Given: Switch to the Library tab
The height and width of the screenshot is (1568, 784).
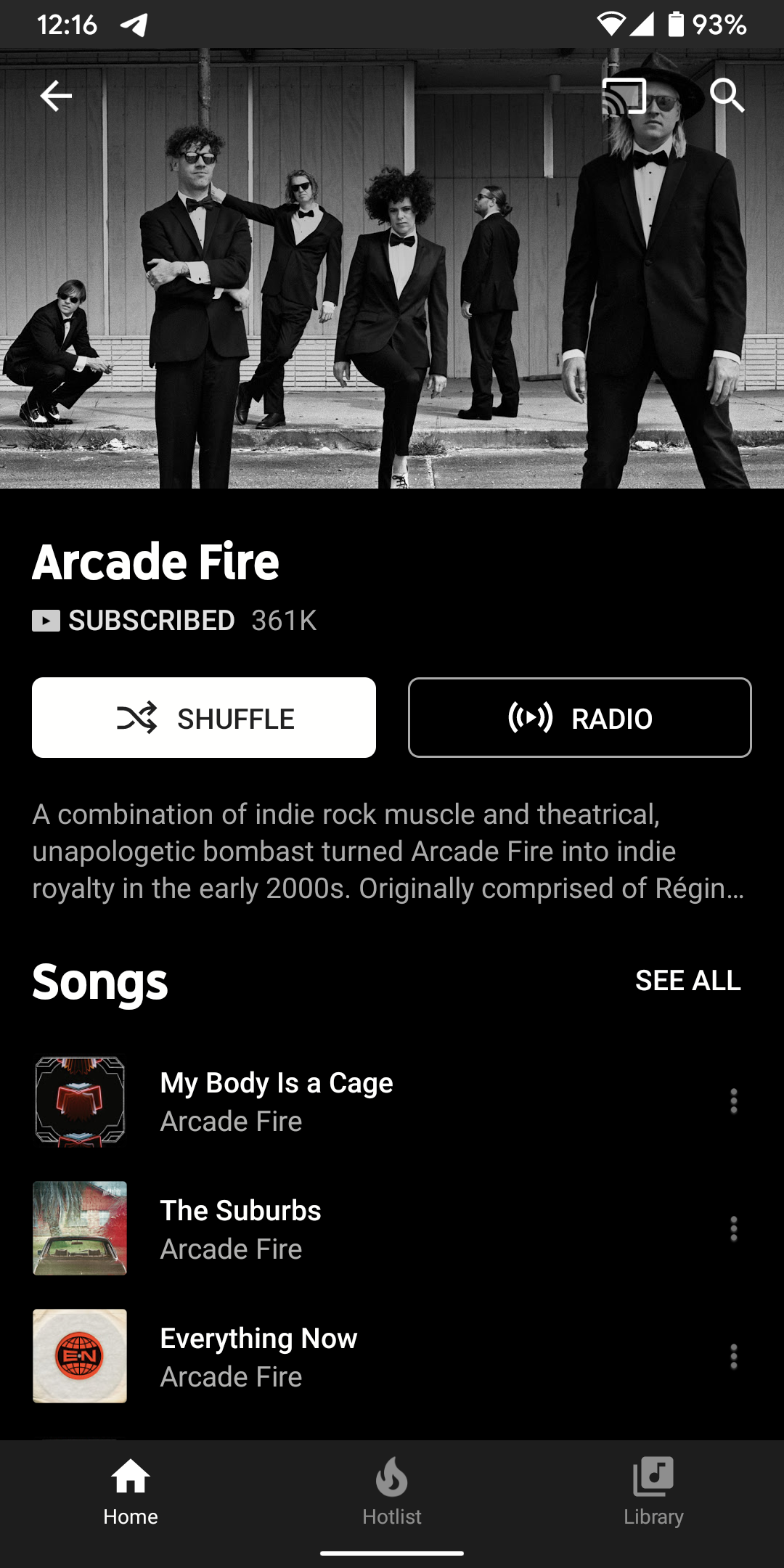Looking at the screenshot, I should 653,1493.
